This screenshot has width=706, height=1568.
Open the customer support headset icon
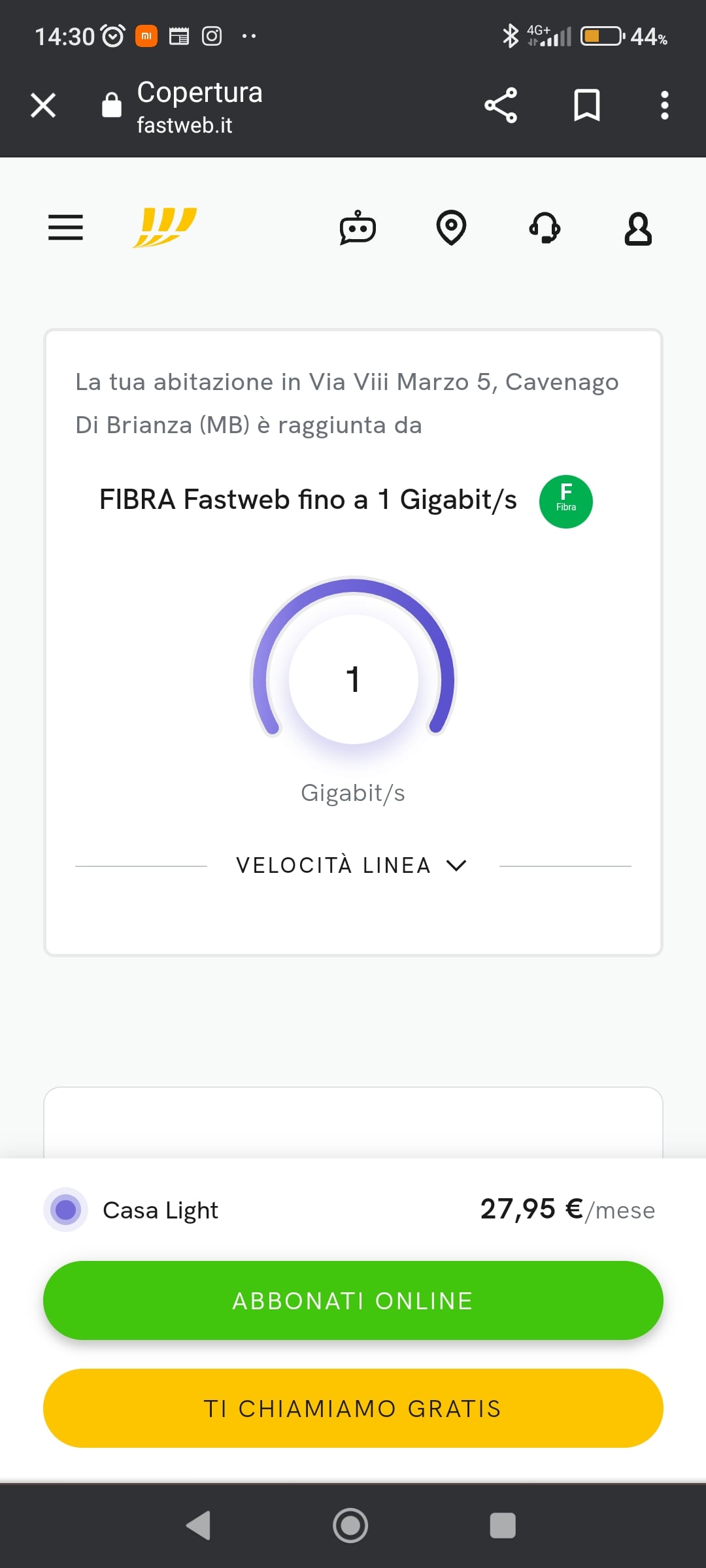click(x=545, y=228)
